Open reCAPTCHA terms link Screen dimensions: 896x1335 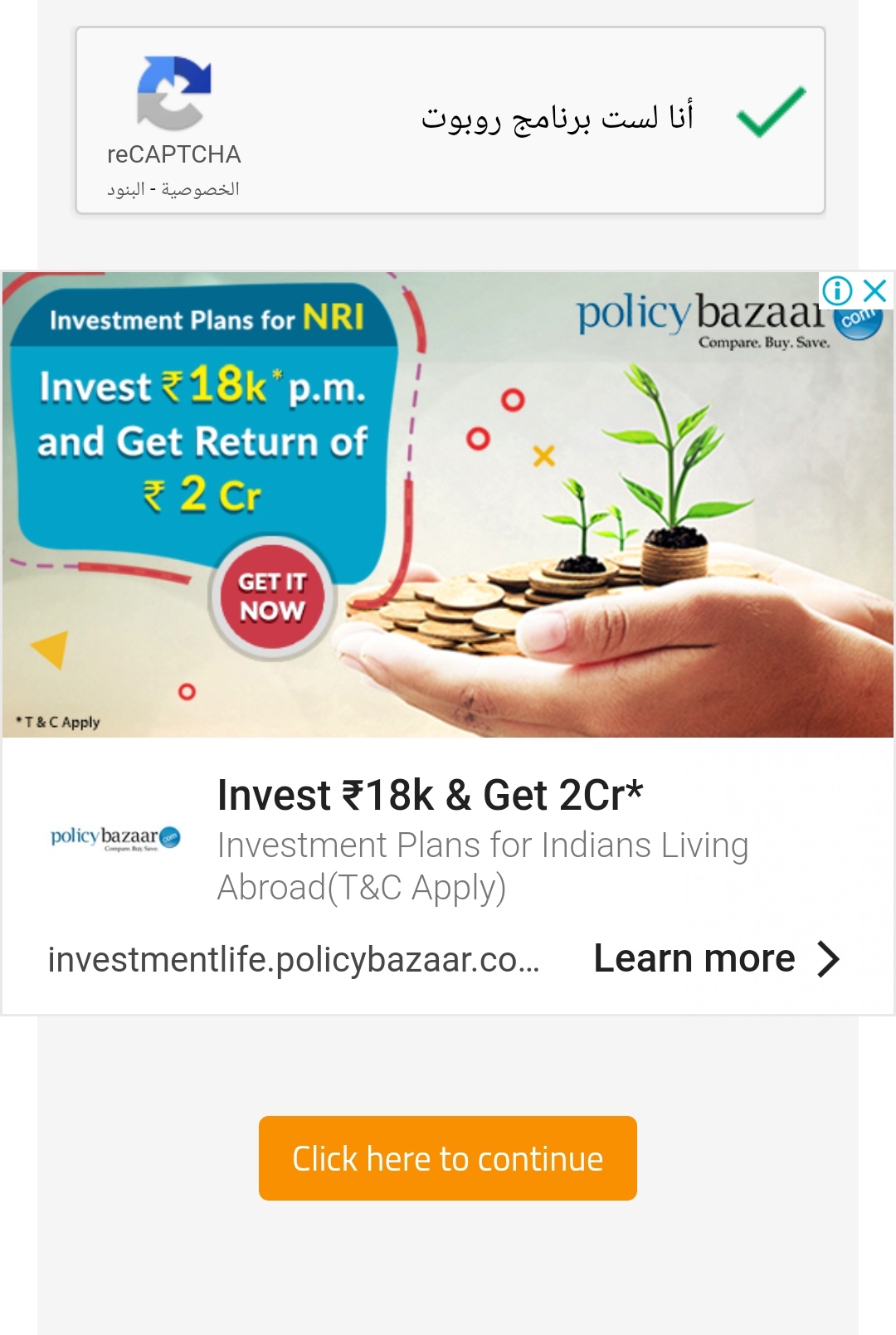pos(125,189)
